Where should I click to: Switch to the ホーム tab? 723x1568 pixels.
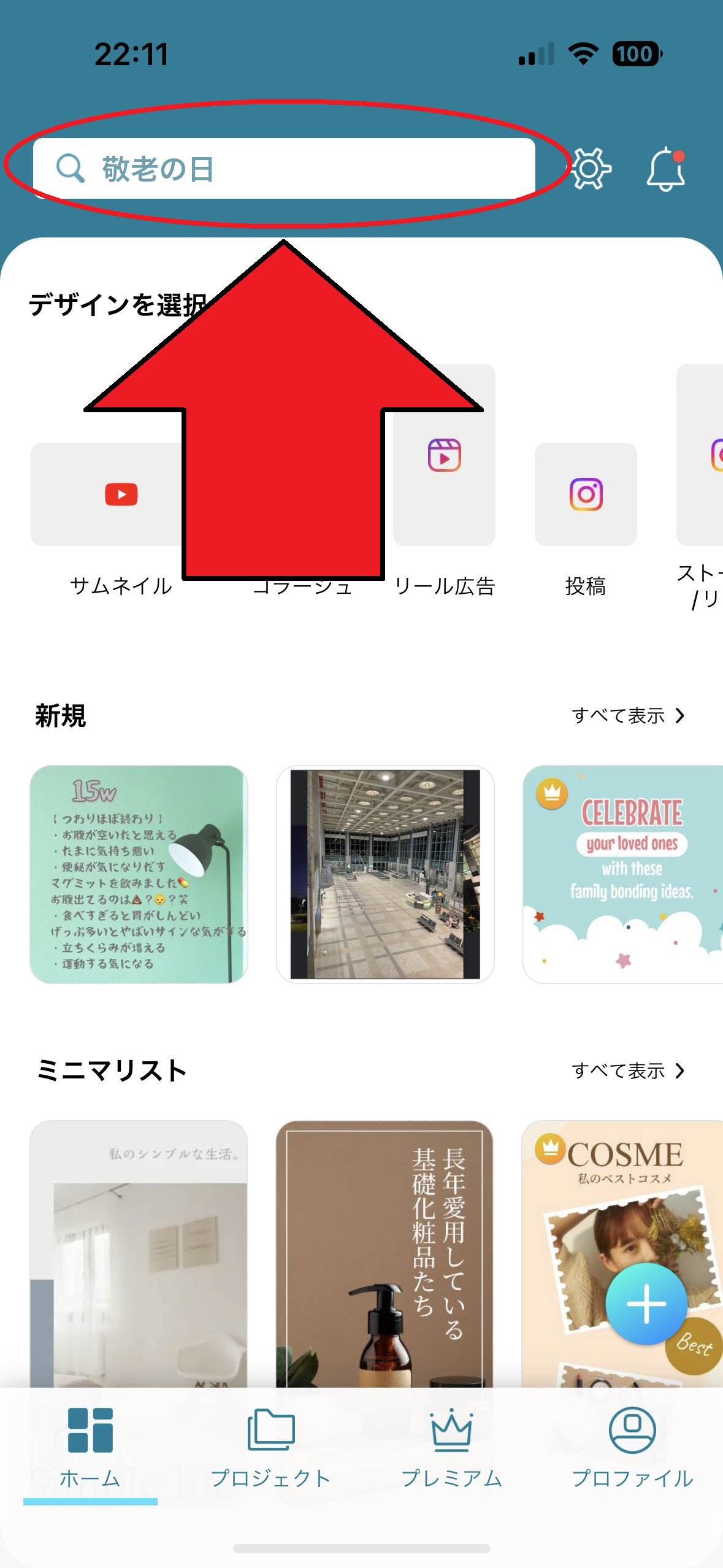coord(90,1448)
